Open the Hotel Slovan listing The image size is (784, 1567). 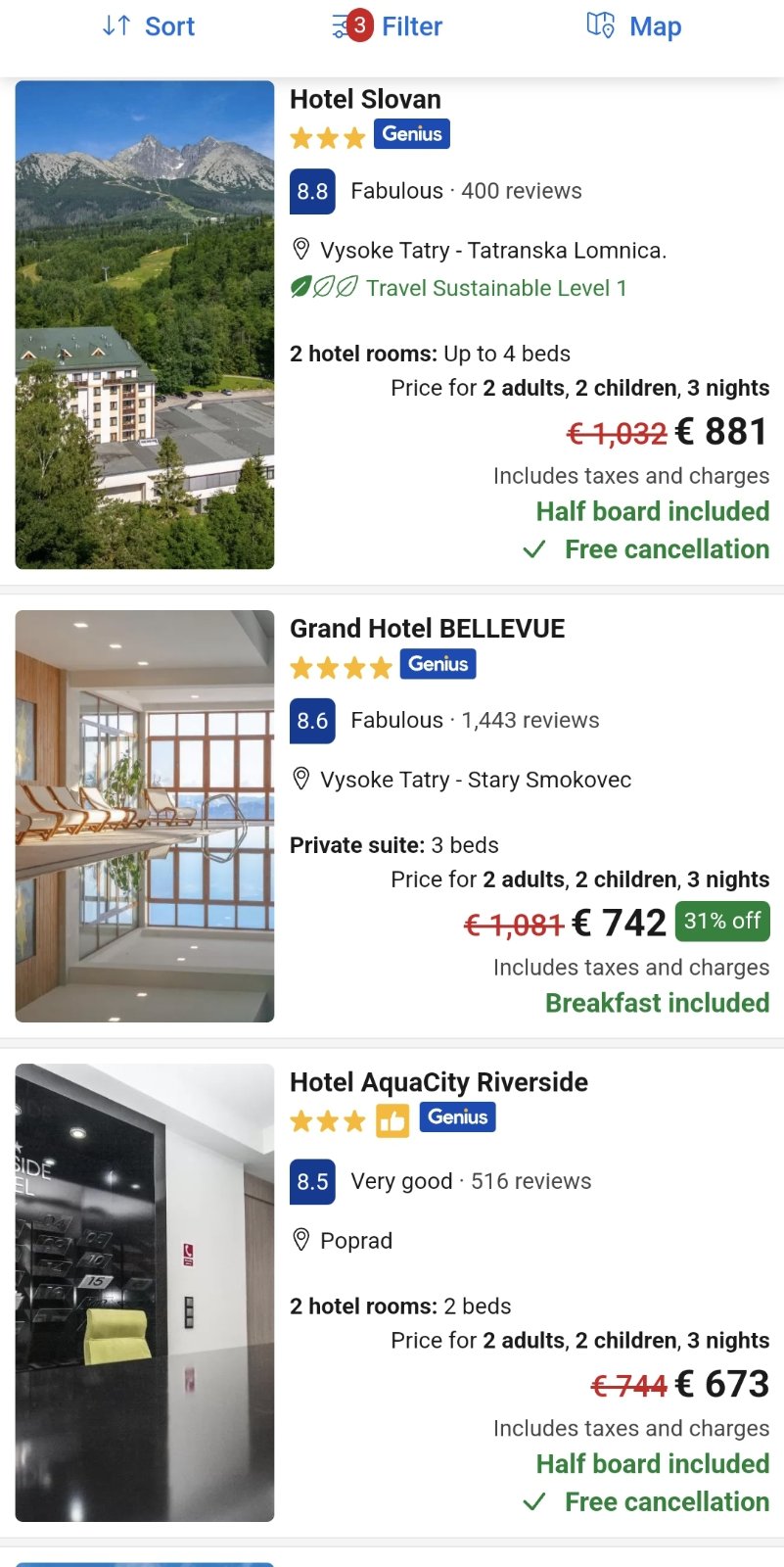pyautogui.click(x=365, y=100)
